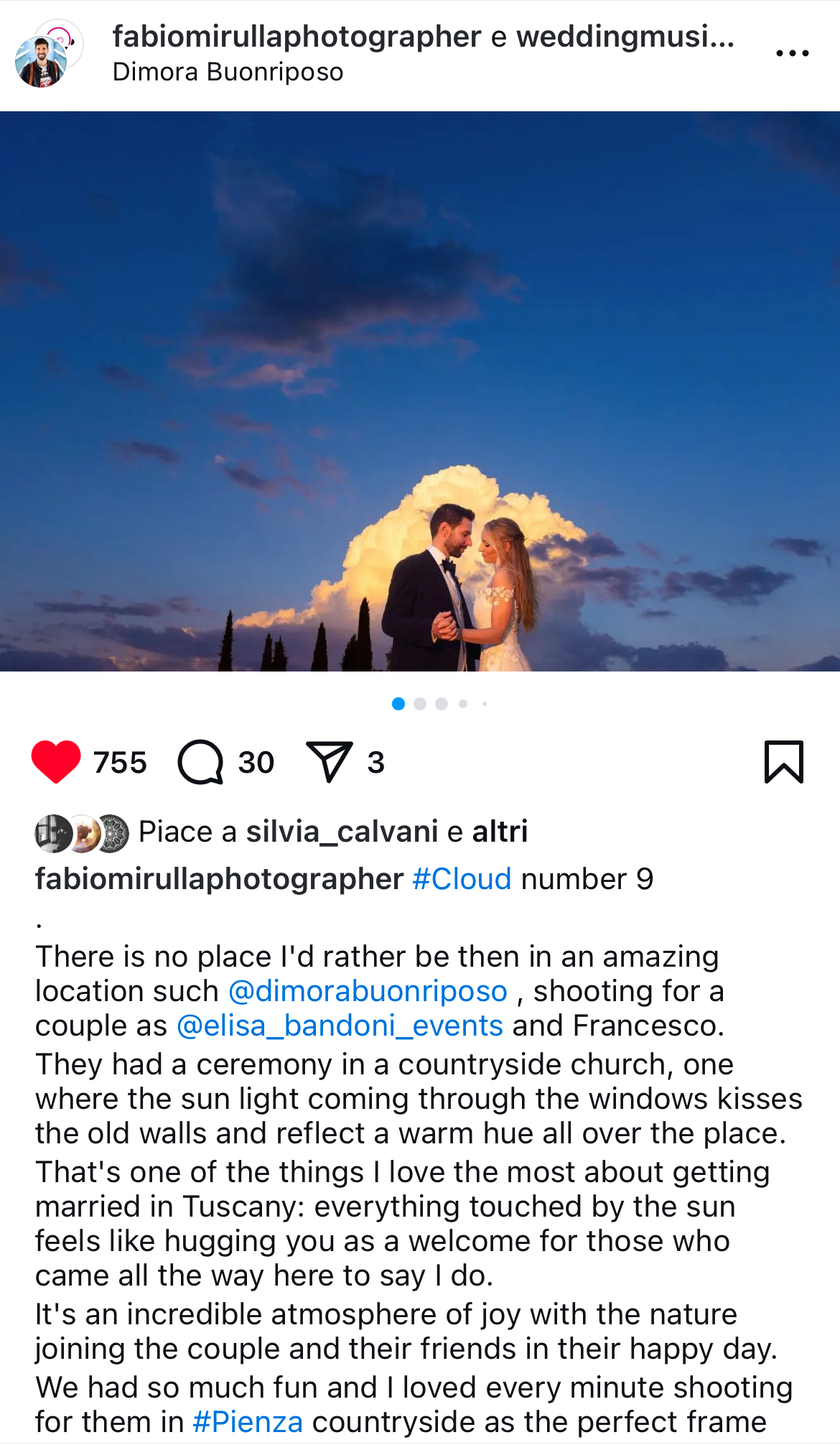Unlike the post via the red heart
The width and height of the screenshot is (840, 1445).
point(56,761)
